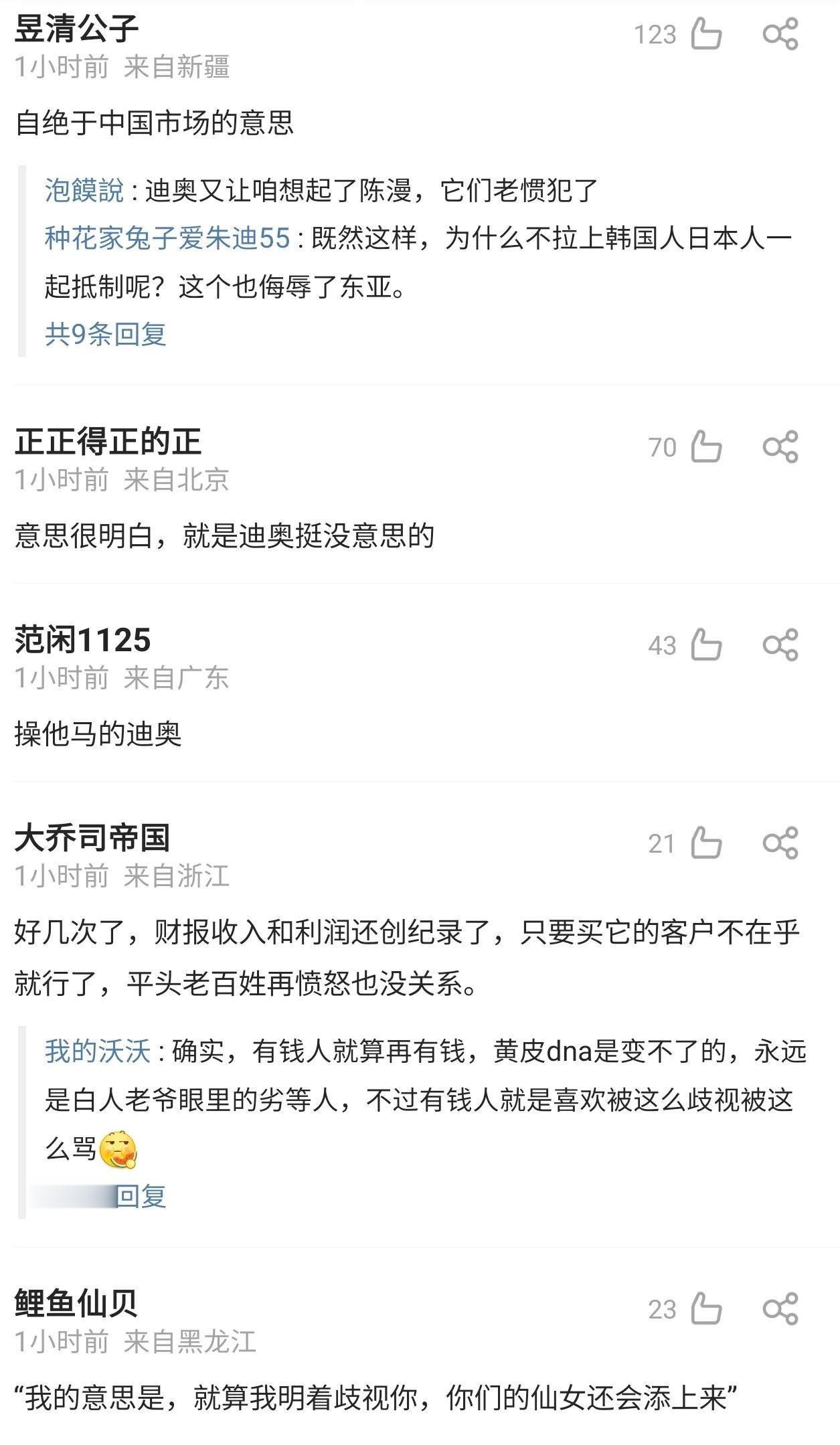
Task: Share the comment by 鲤鱼仙贝
Action: (780, 1308)
